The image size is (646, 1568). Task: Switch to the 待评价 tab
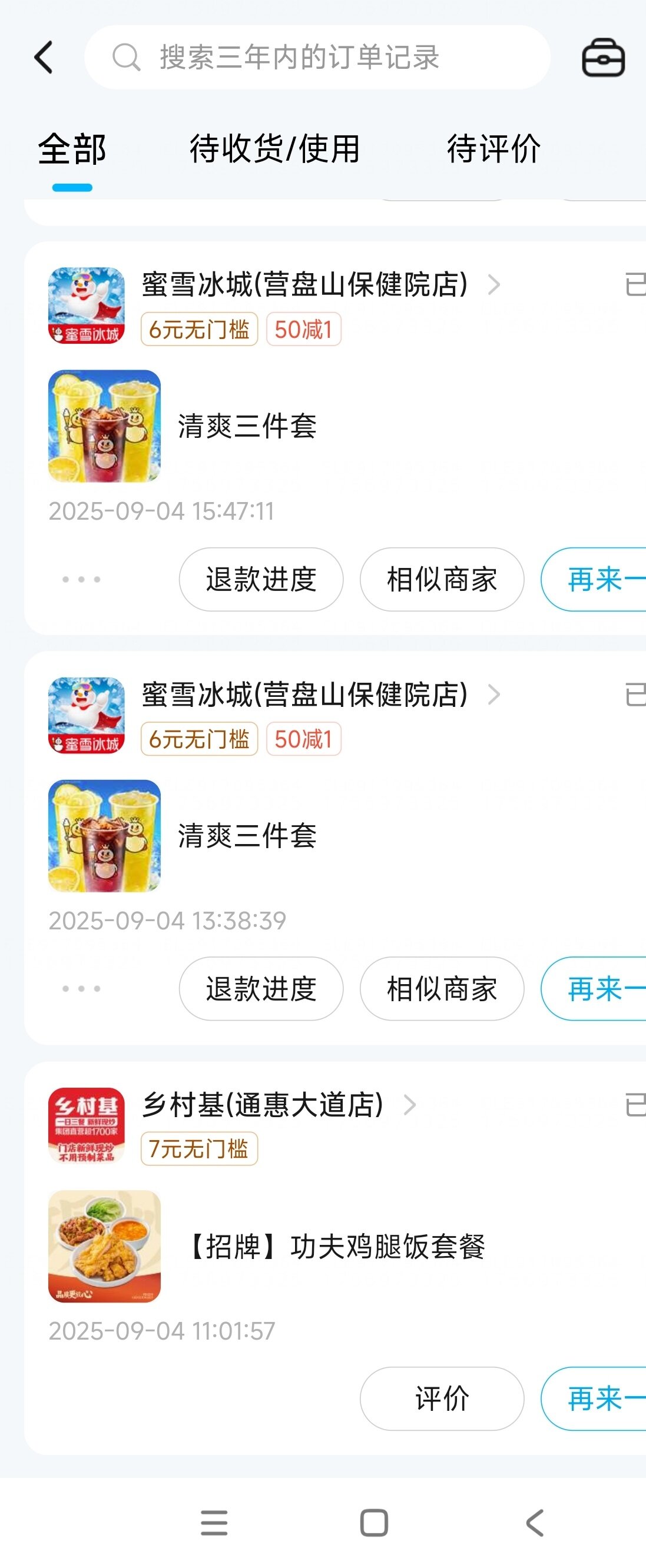[x=493, y=149]
